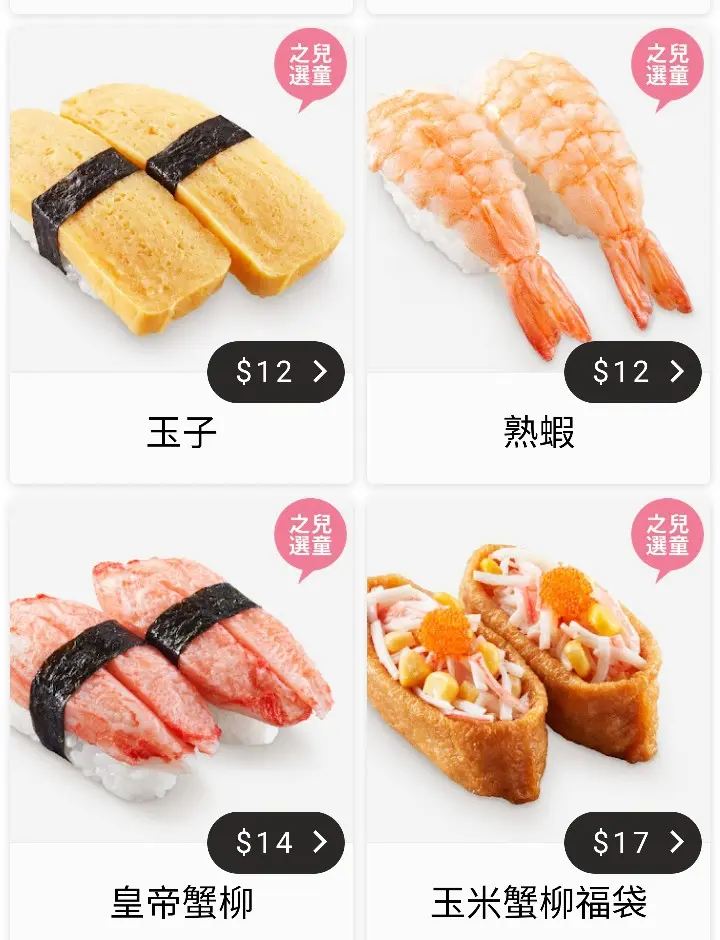Tap the $12 button on 熟蝦
Viewport: 720px width, 940px height.
633,372
